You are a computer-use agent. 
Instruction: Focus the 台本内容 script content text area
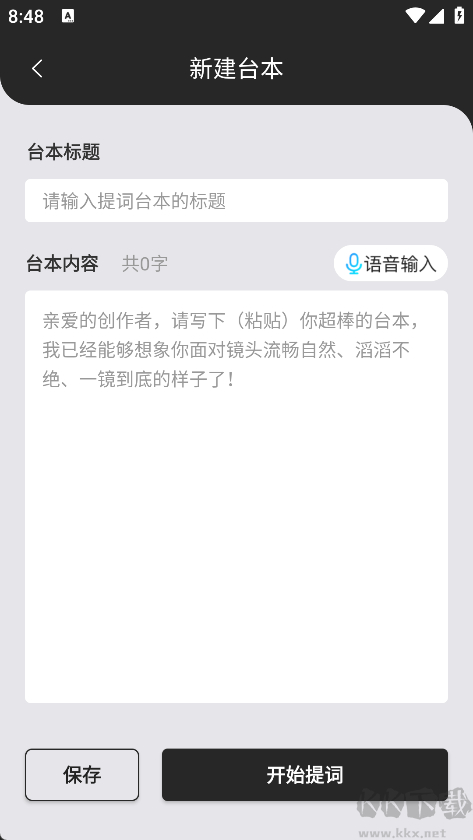click(x=236, y=497)
